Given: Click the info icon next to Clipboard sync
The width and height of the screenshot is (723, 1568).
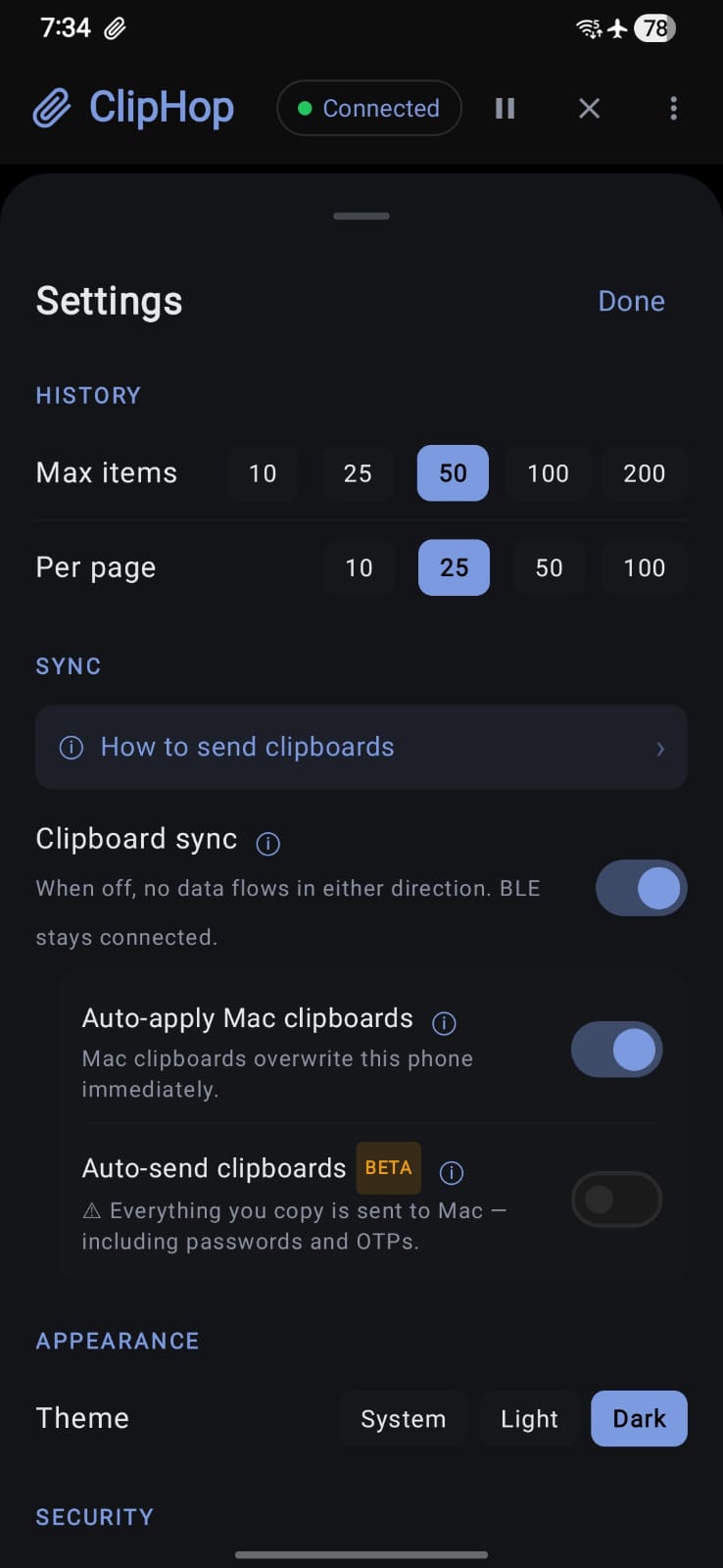Looking at the screenshot, I should pyautogui.click(x=266, y=843).
